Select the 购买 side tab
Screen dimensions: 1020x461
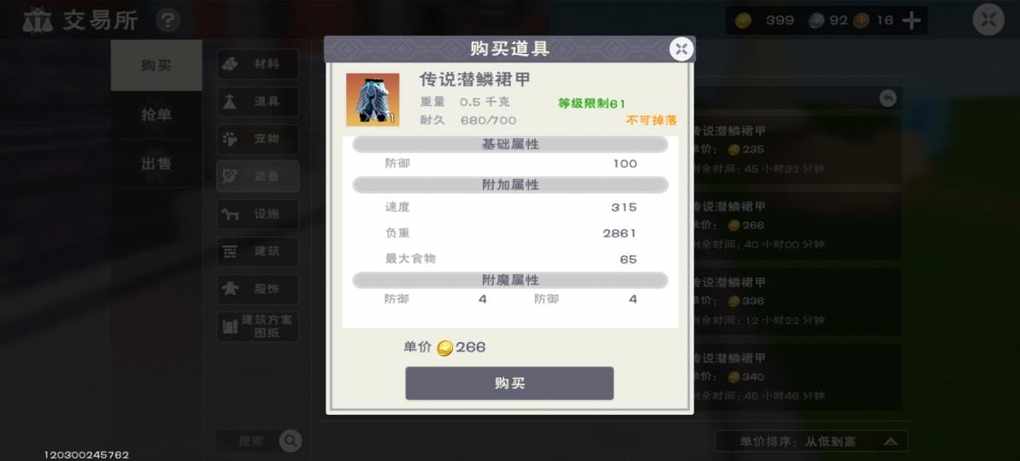pos(156,65)
